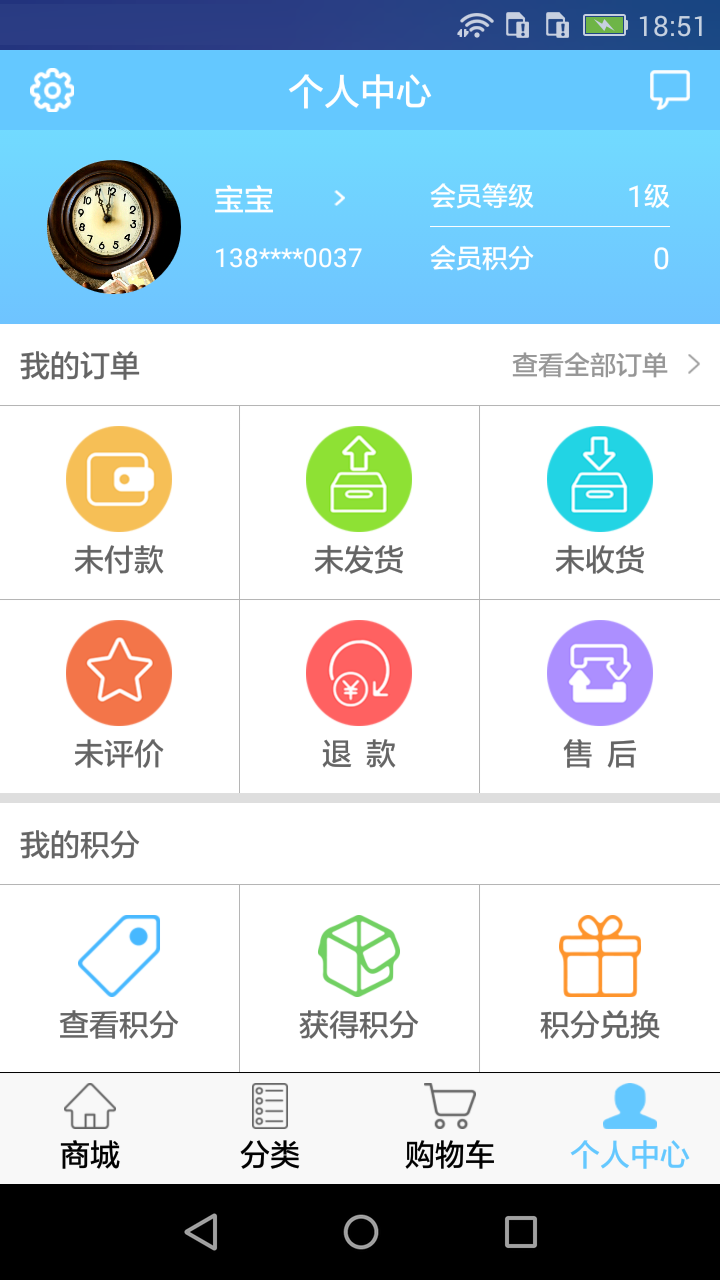
Task: Open 未评价 orders to review
Action: (119, 696)
